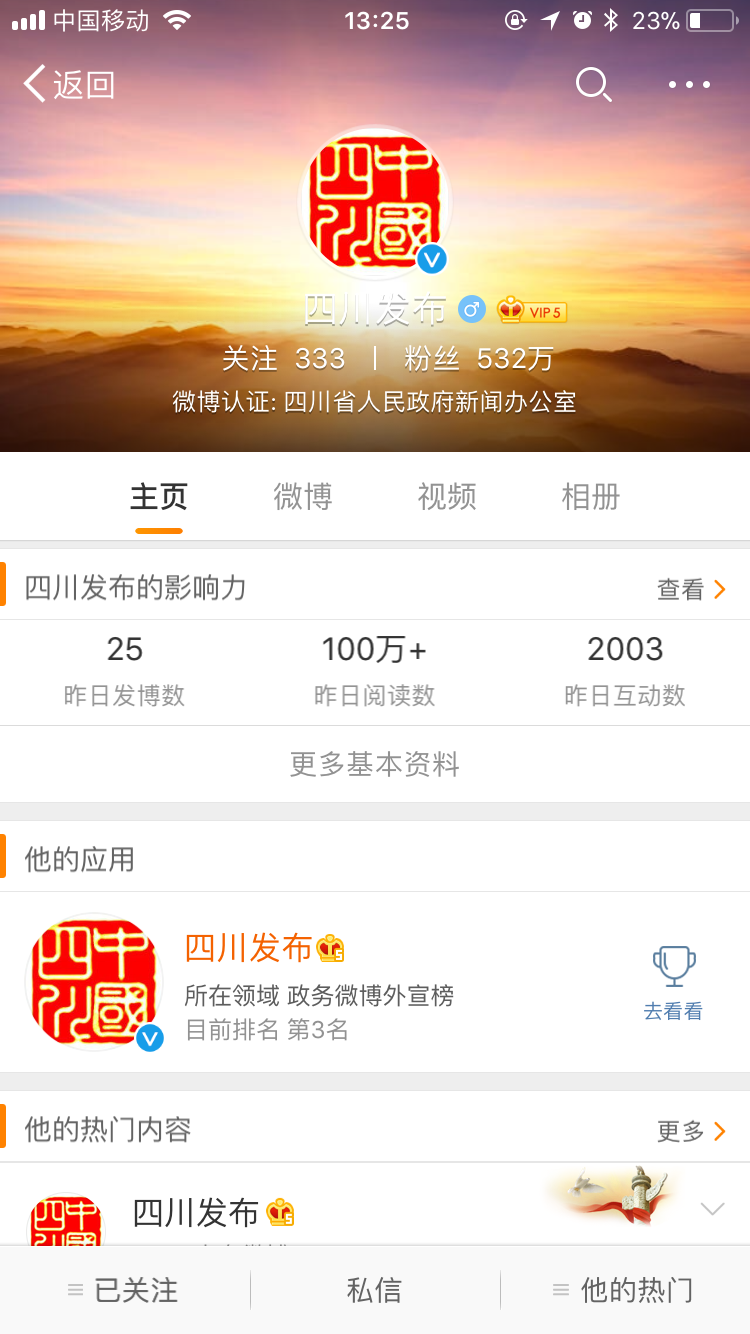This screenshot has height=1334, width=750.
Task: Select the 主页 tab
Action: (x=159, y=496)
